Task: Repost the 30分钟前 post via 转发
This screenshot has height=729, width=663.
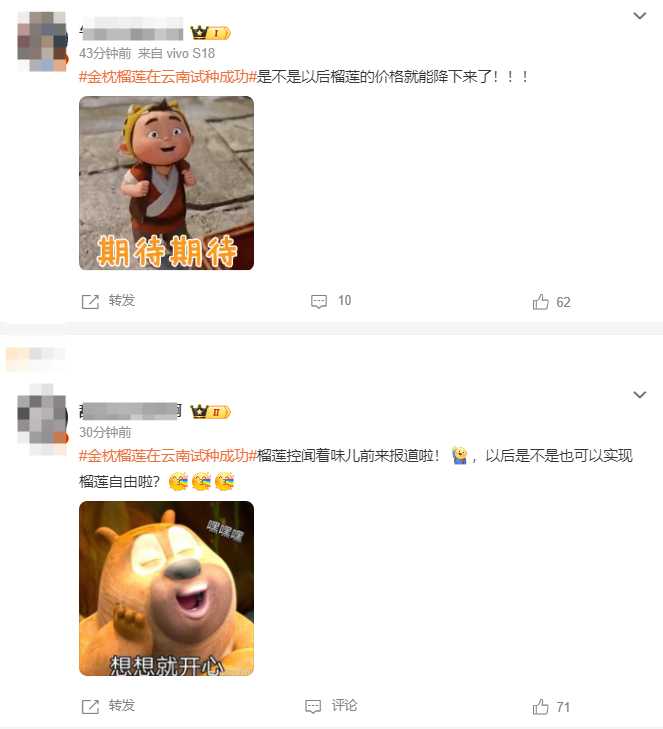Action: 108,706
